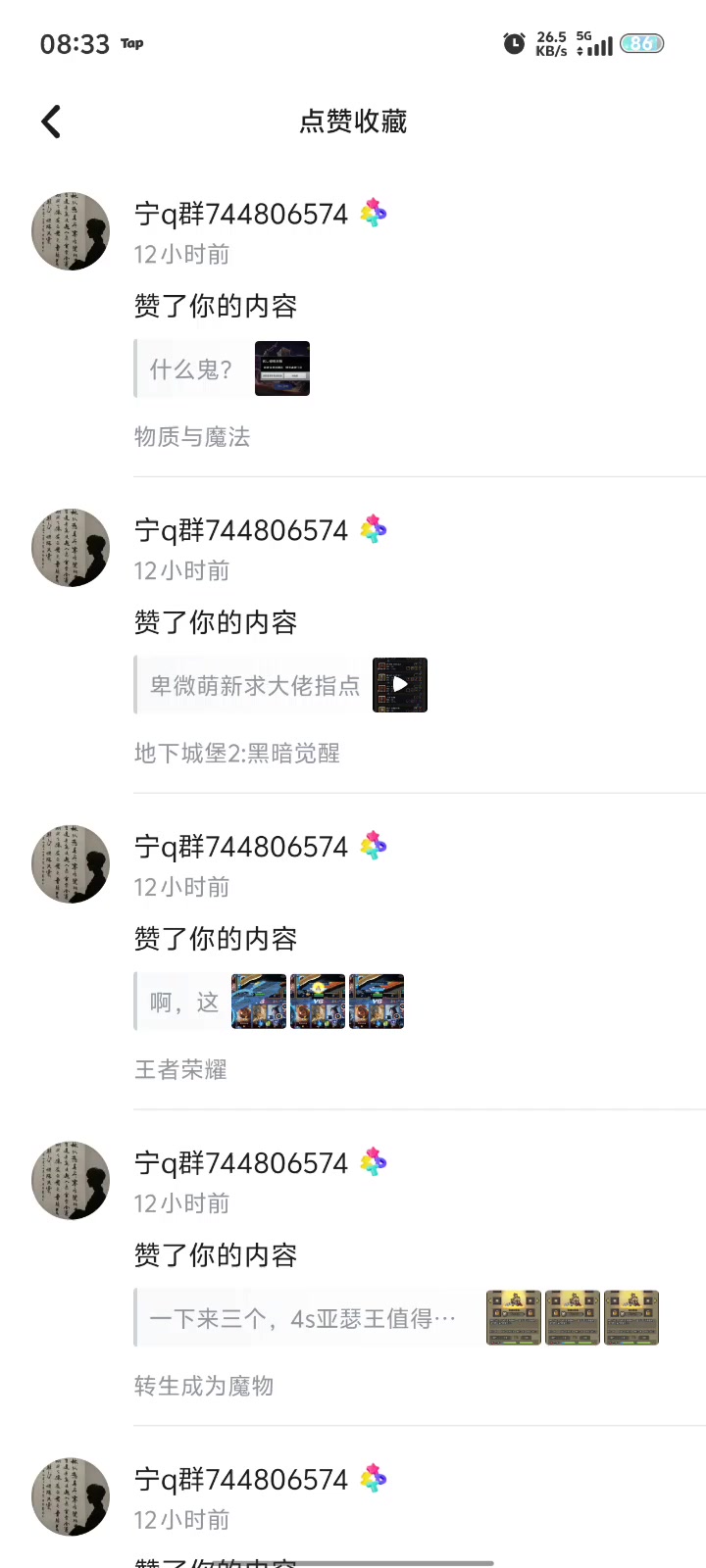706x1568 pixels.
Task: Open the 转生成为魔物 game link
Action: tap(204, 1387)
